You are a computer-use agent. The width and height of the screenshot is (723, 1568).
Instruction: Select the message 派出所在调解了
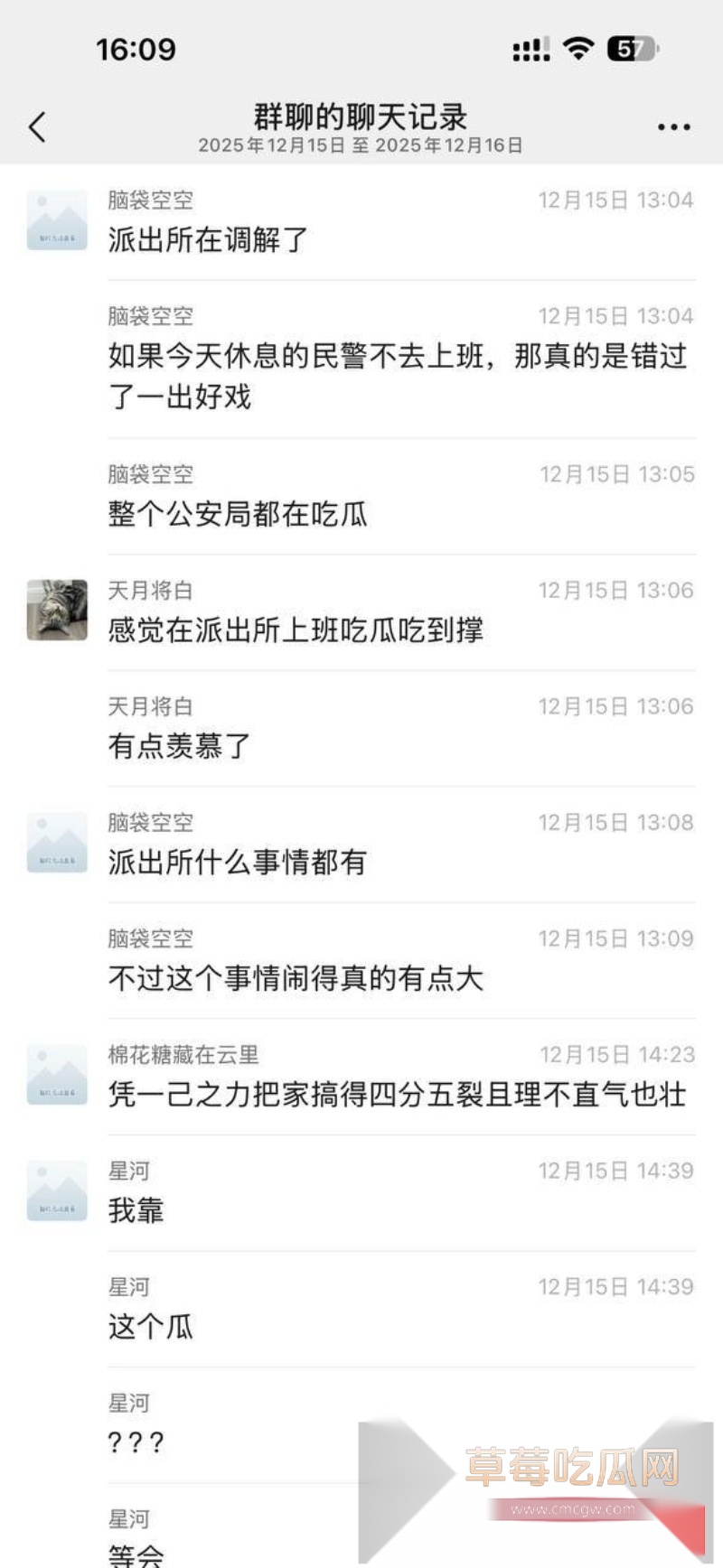click(x=208, y=240)
